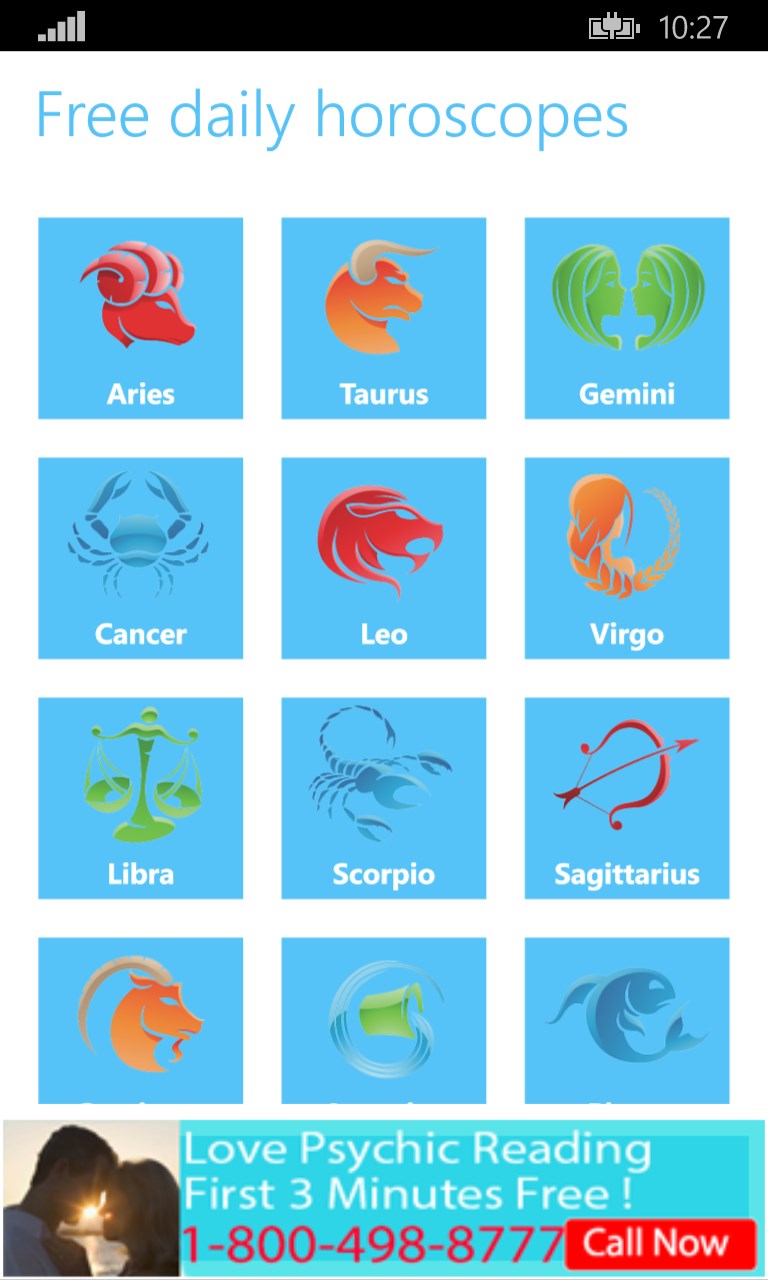768x1280 pixels.
Task: Open the fish sign tile
Action: [x=627, y=1020]
